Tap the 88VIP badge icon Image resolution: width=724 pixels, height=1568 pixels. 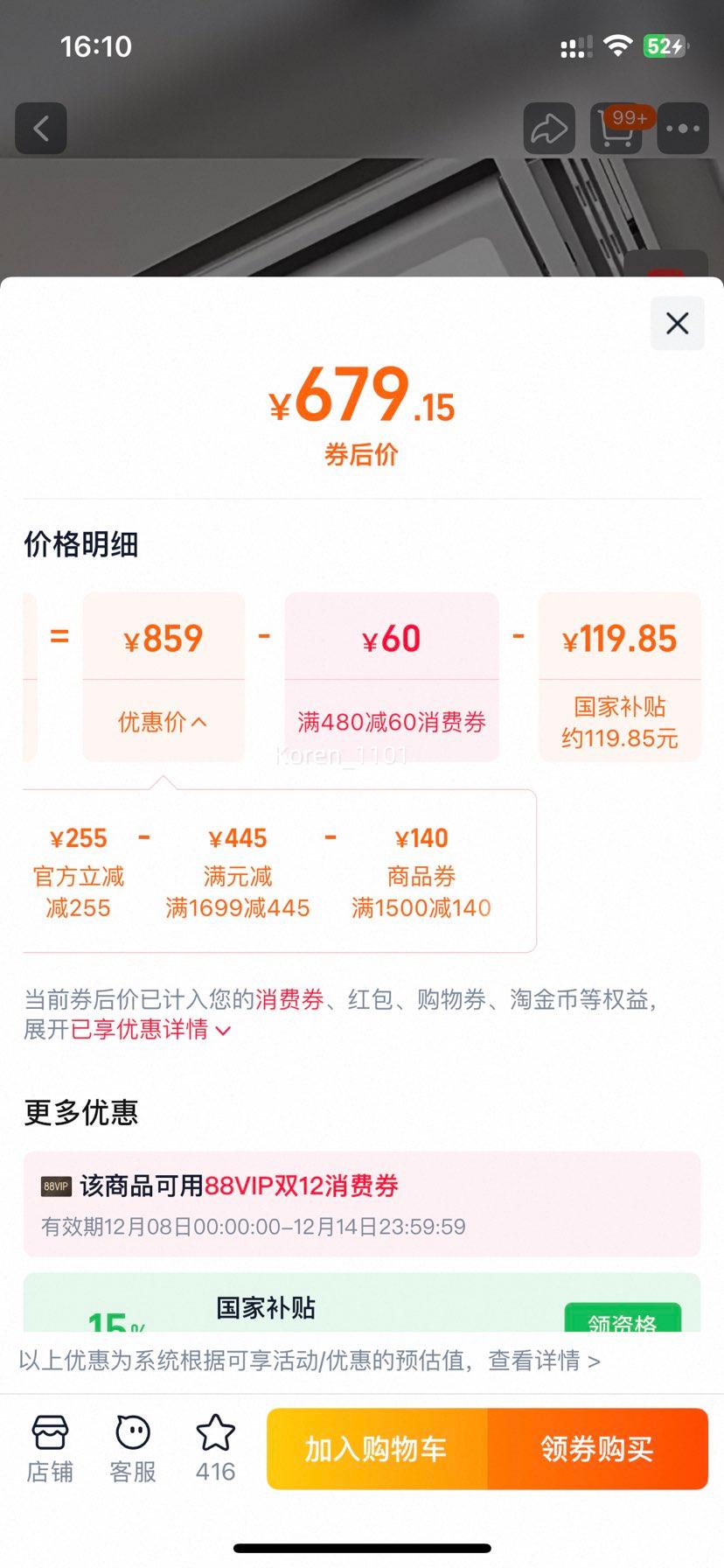tap(56, 1186)
